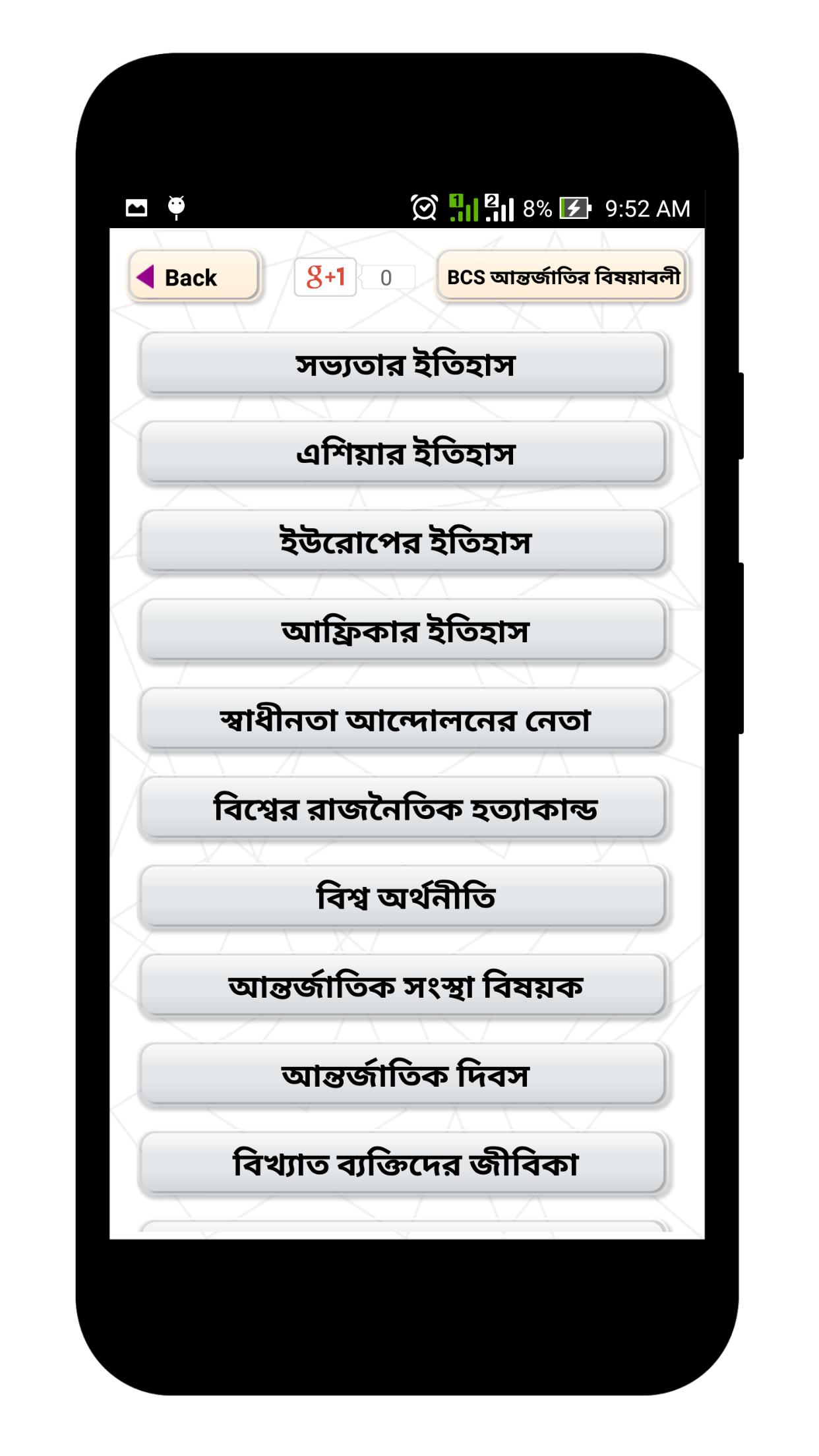Open আফ্রিকার ইতিহাস section
The width and height of the screenshot is (819, 1456).
tap(404, 630)
